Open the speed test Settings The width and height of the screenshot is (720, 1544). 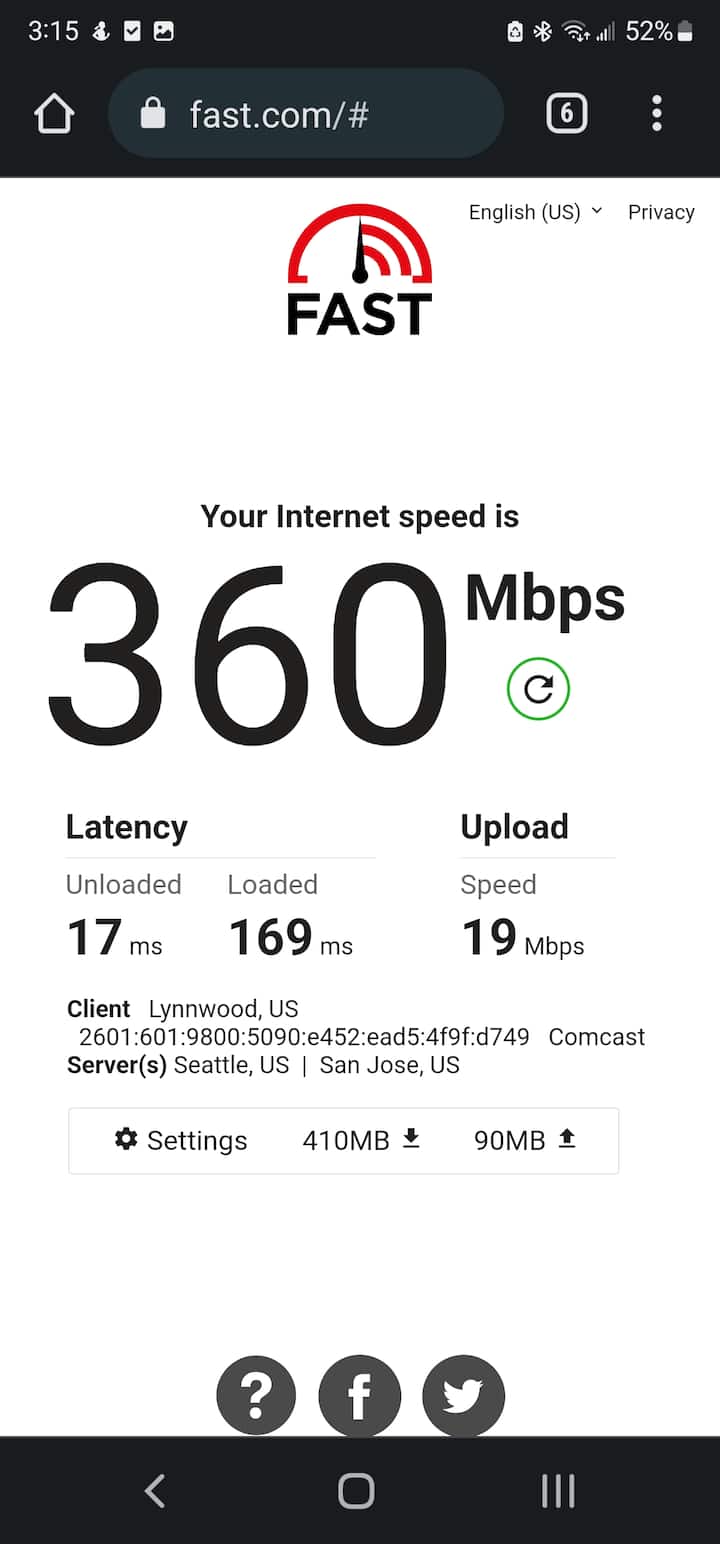coord(181,1140)
